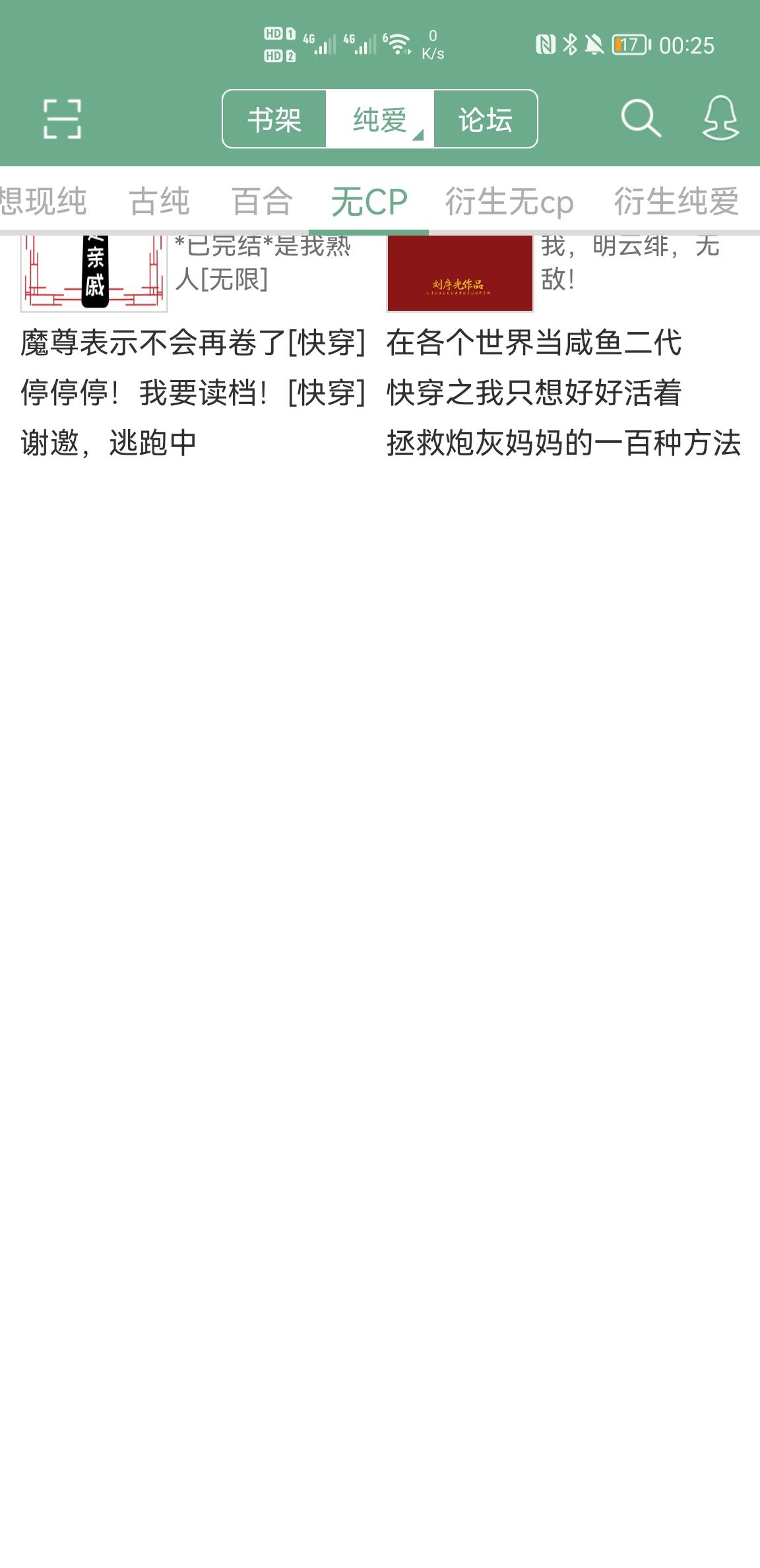Open the novel 魔尊表示不会再卷了[快穿]
Image resolution: width=760 pixels, height=1568 pixels.
[193, 343]
